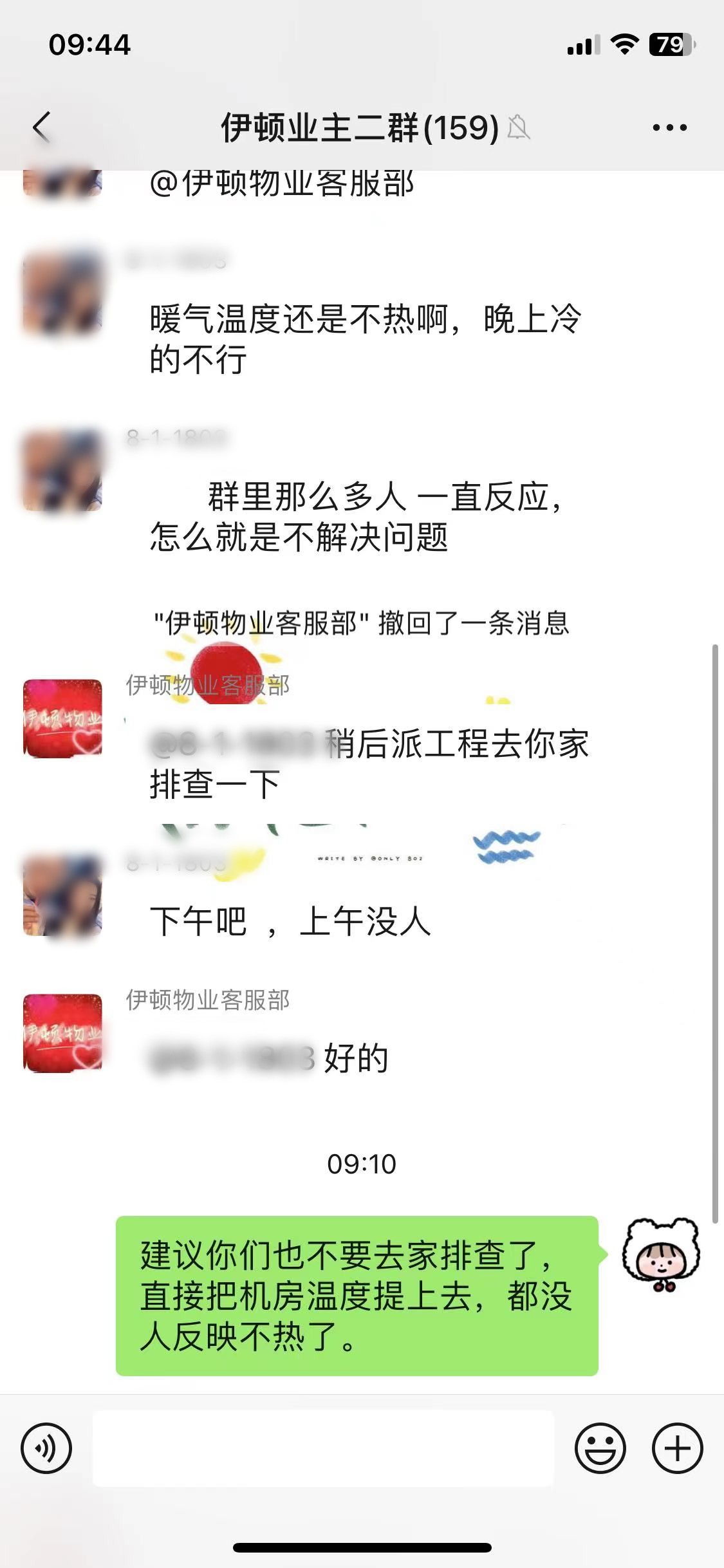Open the emoji sticker panel

(x=600, y=1448)
